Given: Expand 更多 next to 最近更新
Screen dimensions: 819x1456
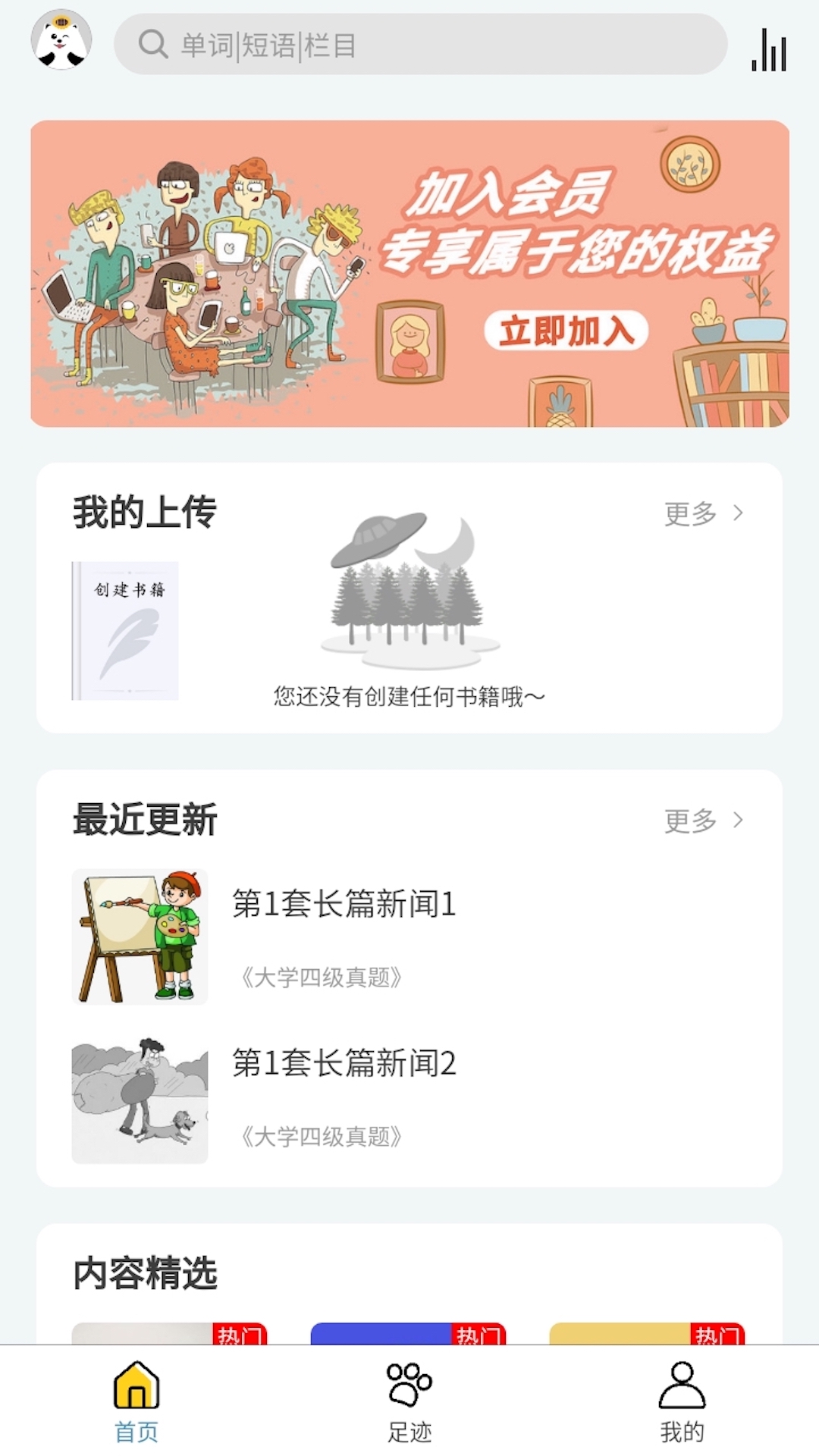Looking at the screenshot, I should click(x=691, y=819).
